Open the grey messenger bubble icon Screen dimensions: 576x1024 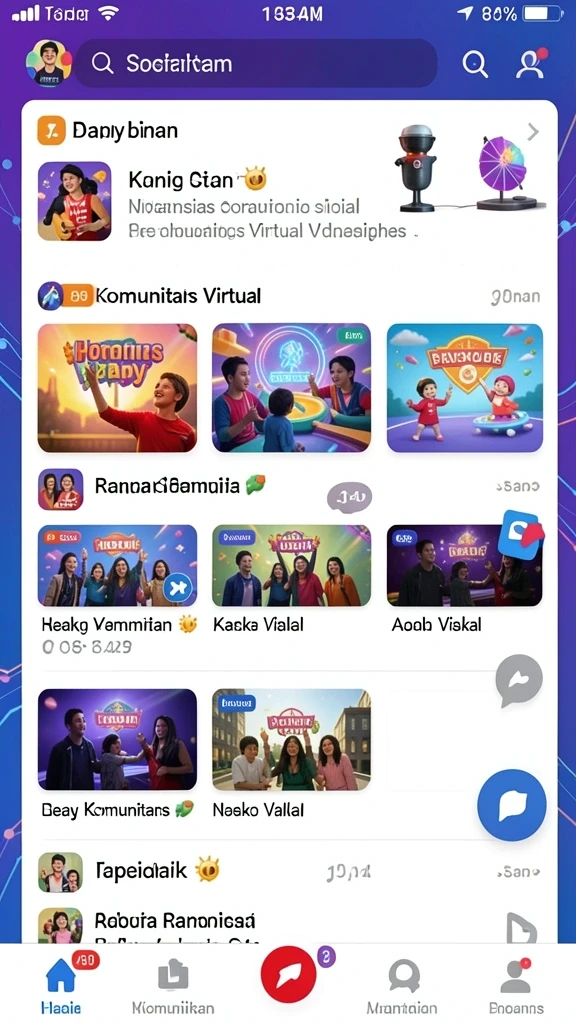tap(519, 680)
